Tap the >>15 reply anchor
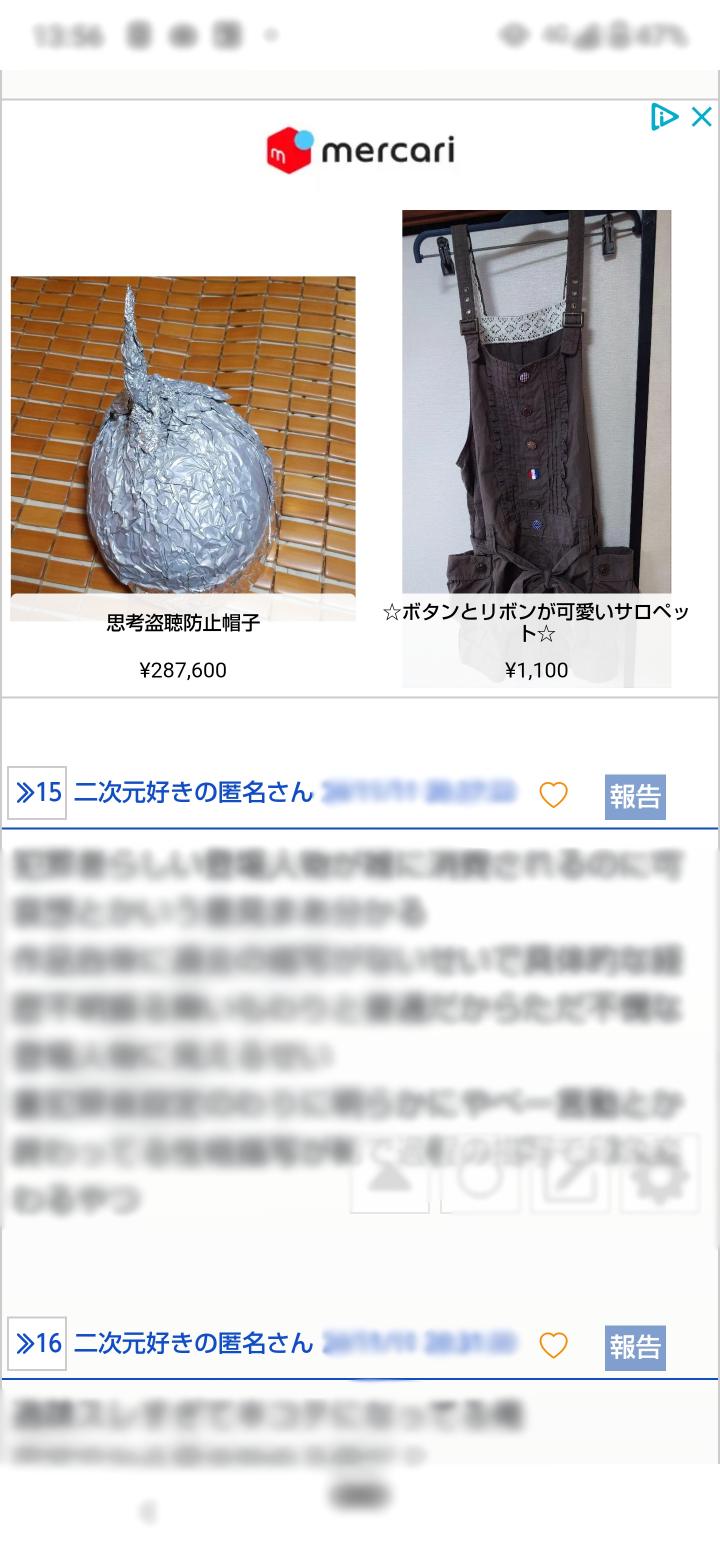Screen dimensions: 720x1560 [x=37, y=794]
